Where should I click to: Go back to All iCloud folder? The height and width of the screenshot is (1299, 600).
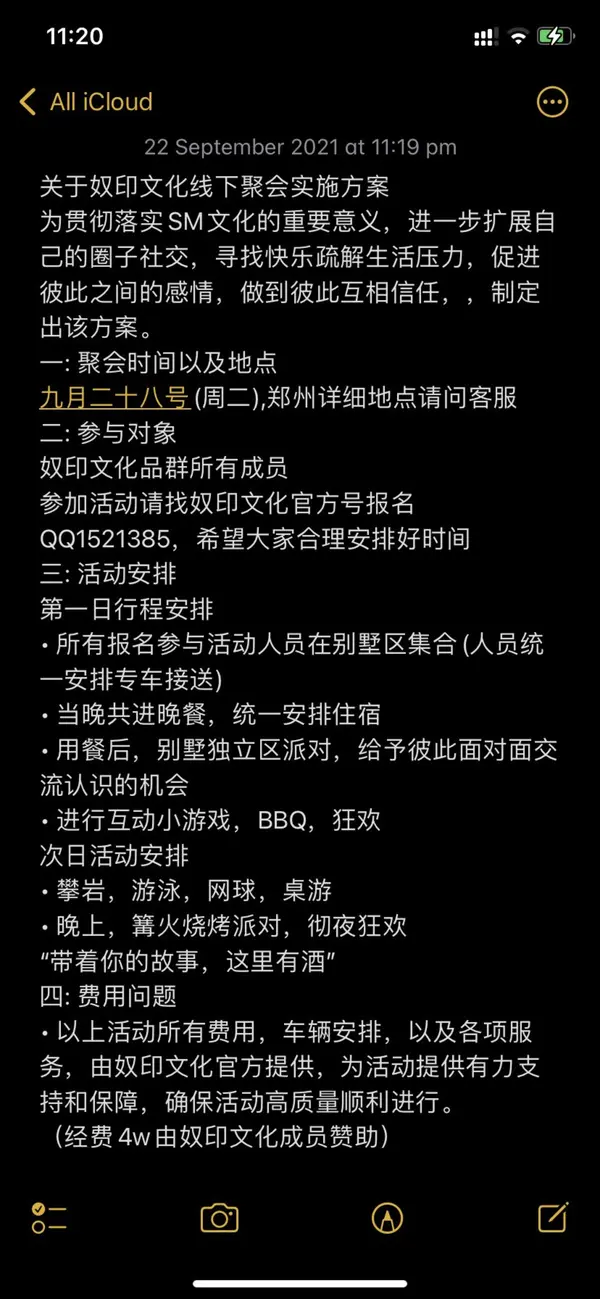pyautogui.click(x=86, y=102)
